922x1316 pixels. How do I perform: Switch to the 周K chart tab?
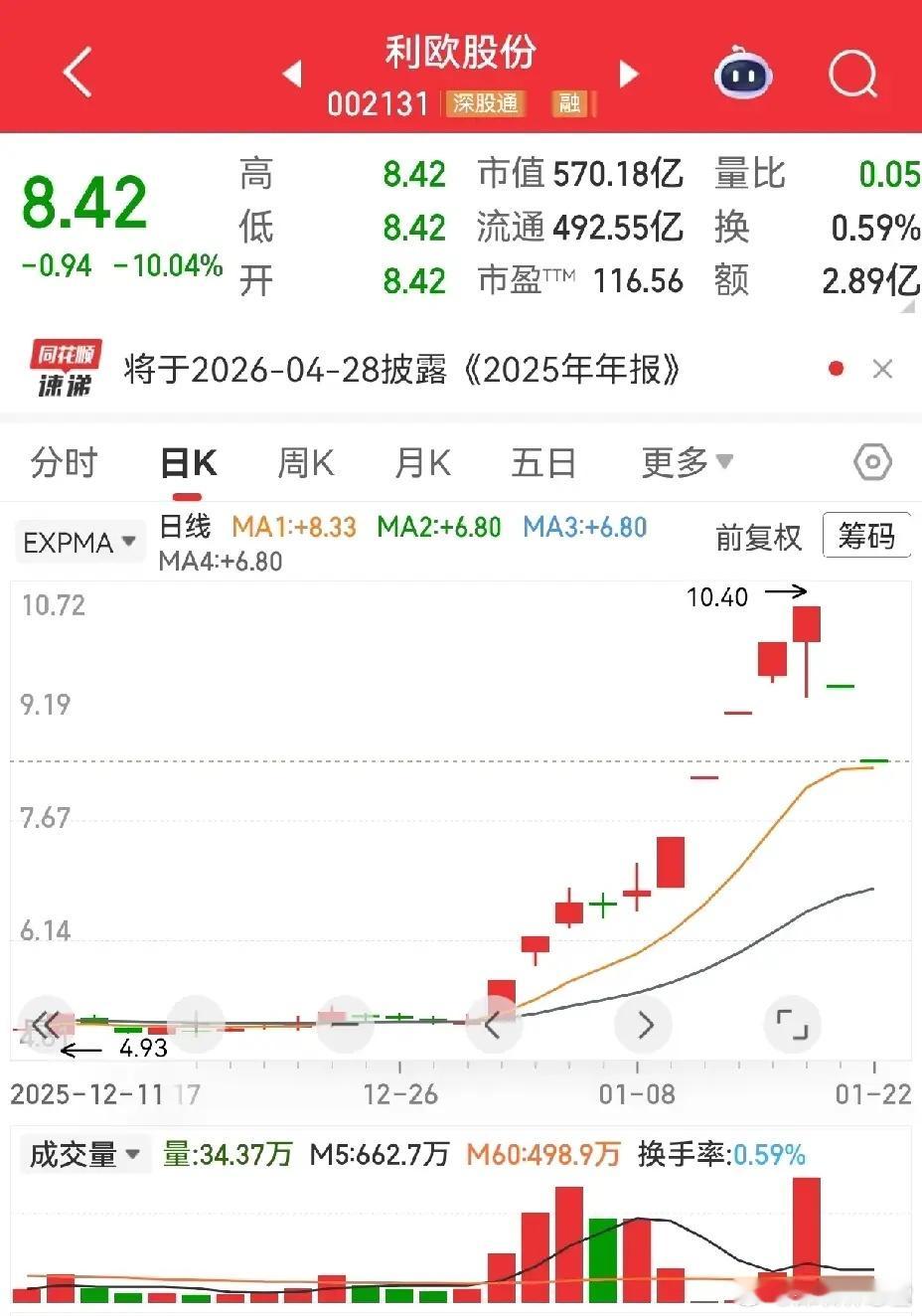pyautogui.click(x=305, y=463)
